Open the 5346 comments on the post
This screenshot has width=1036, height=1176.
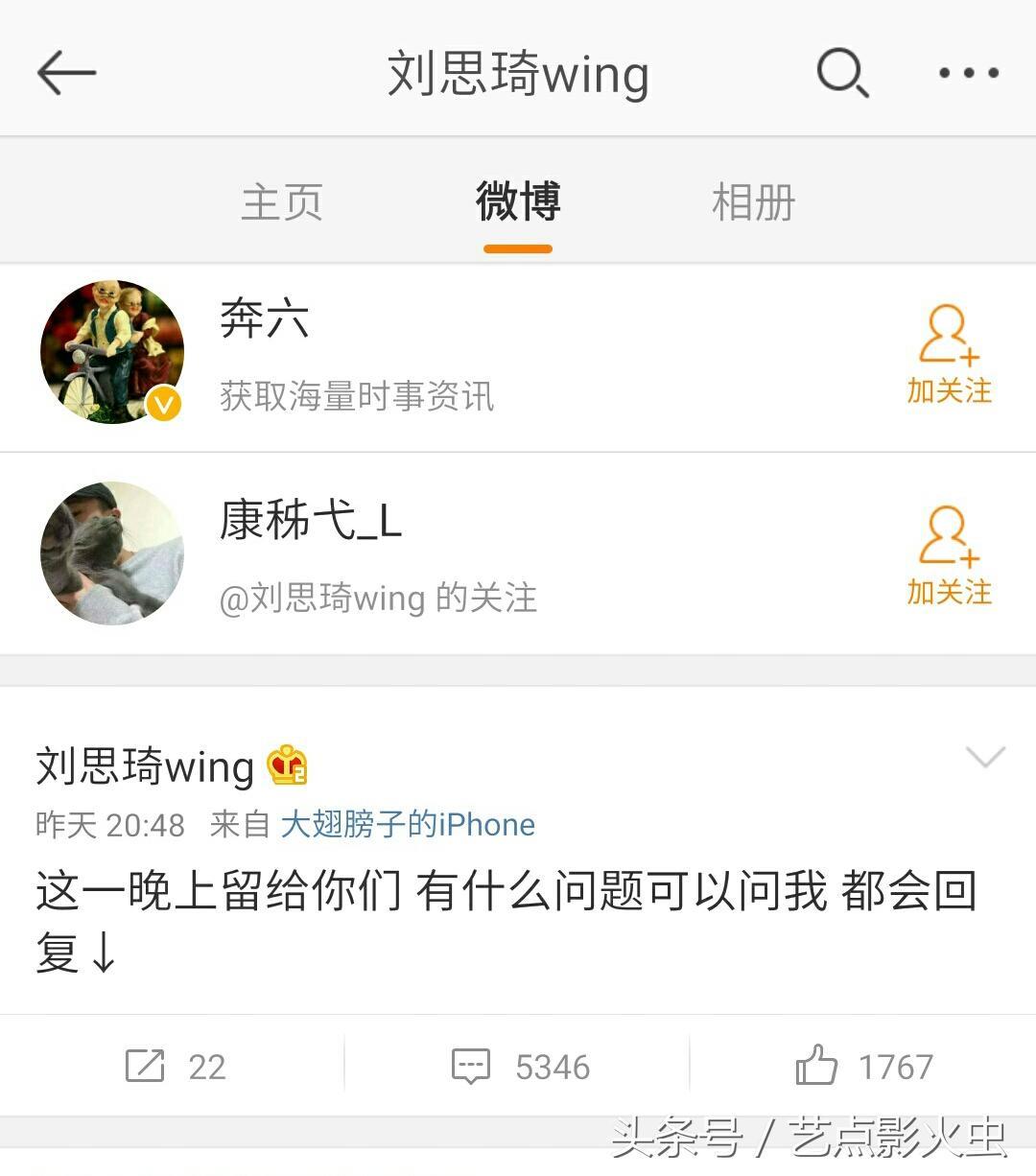tap(520, 1066)
